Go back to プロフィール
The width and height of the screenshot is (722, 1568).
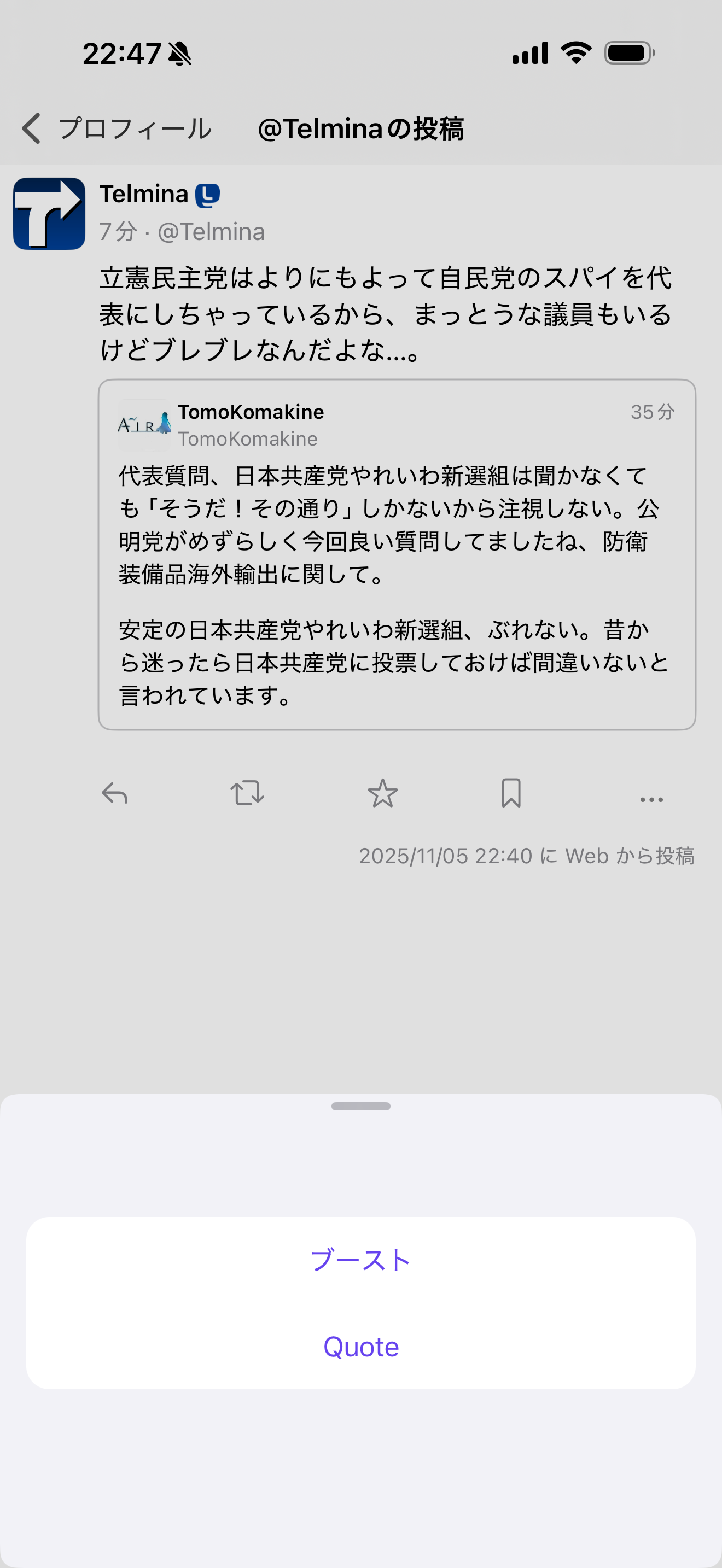[115, 128]
